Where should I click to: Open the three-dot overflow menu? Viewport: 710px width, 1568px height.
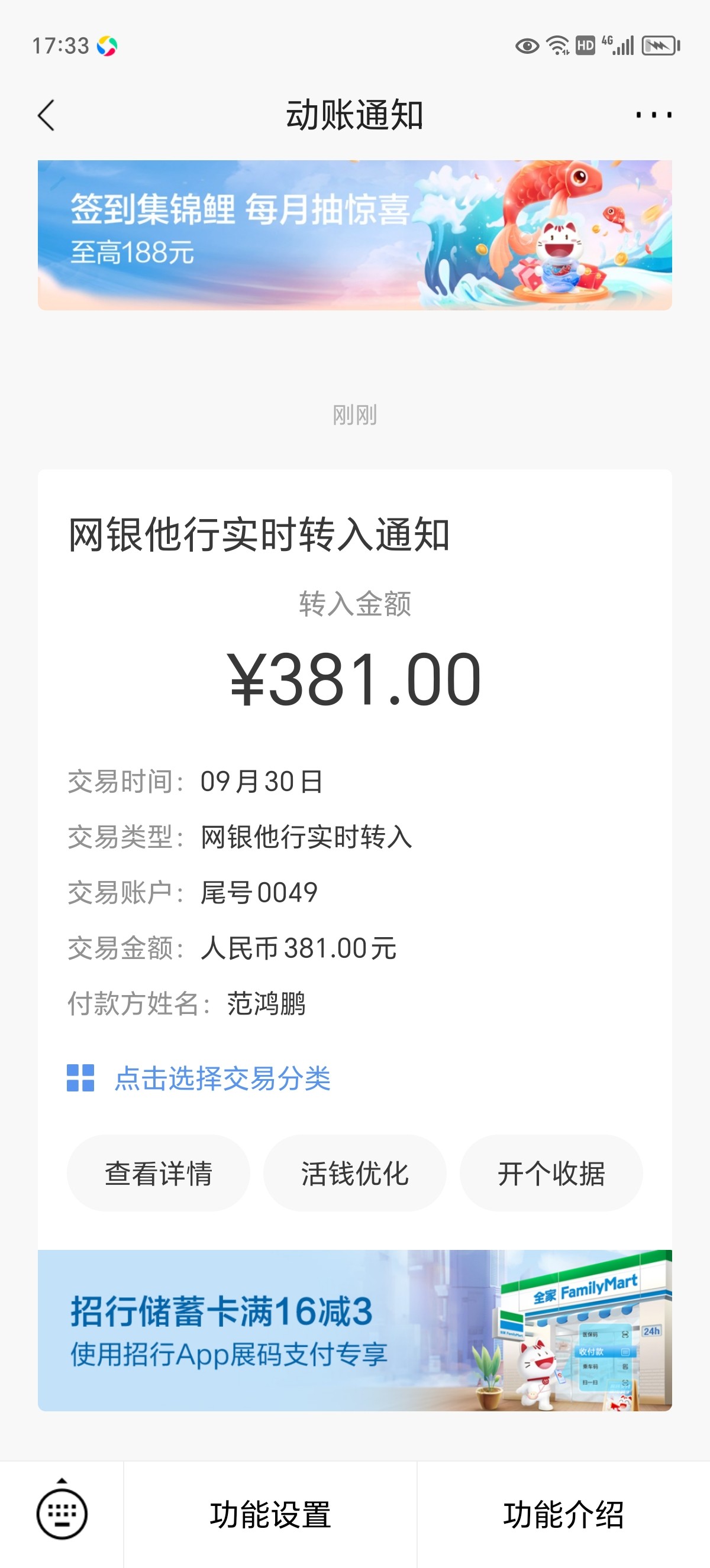(653, 115)
